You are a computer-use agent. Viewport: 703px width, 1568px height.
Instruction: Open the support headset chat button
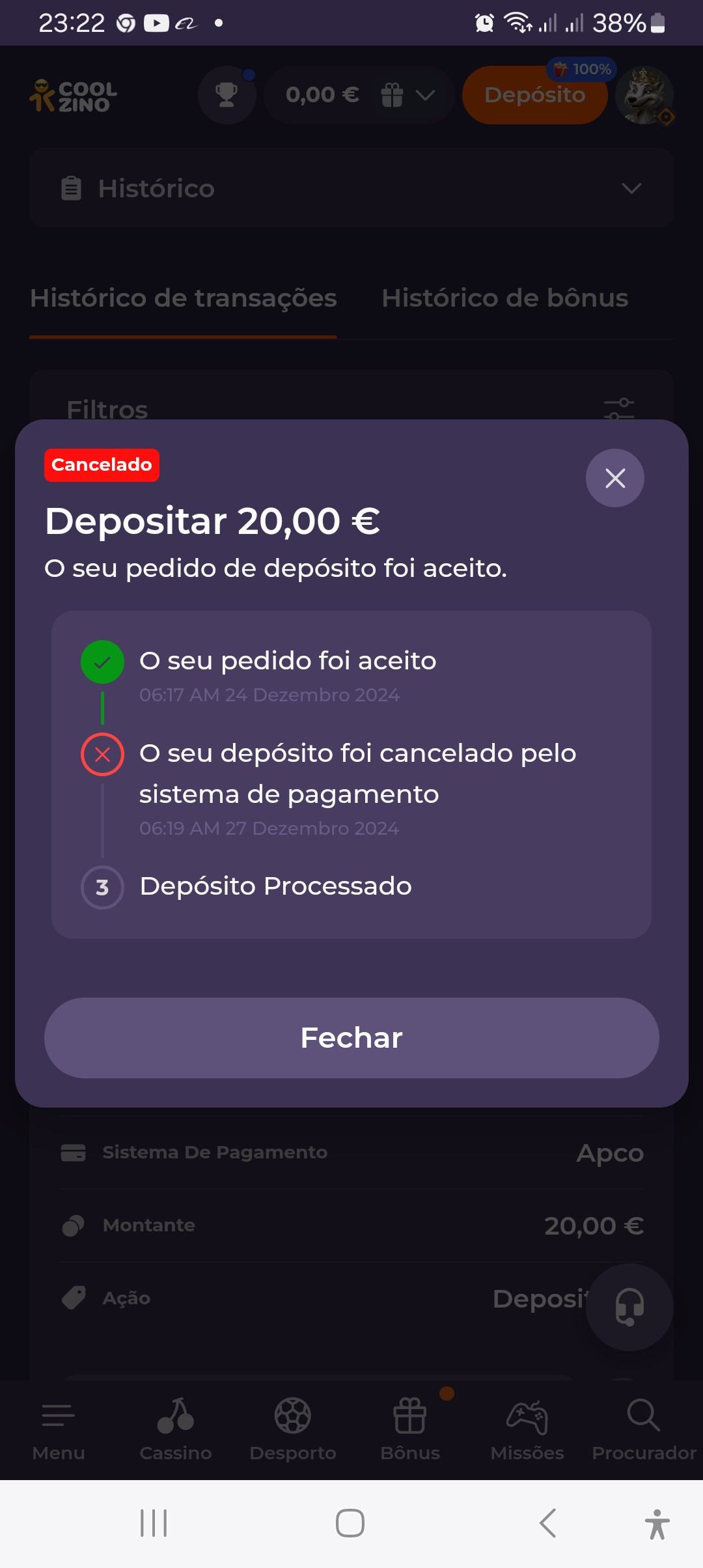[x=629, y=1307]
